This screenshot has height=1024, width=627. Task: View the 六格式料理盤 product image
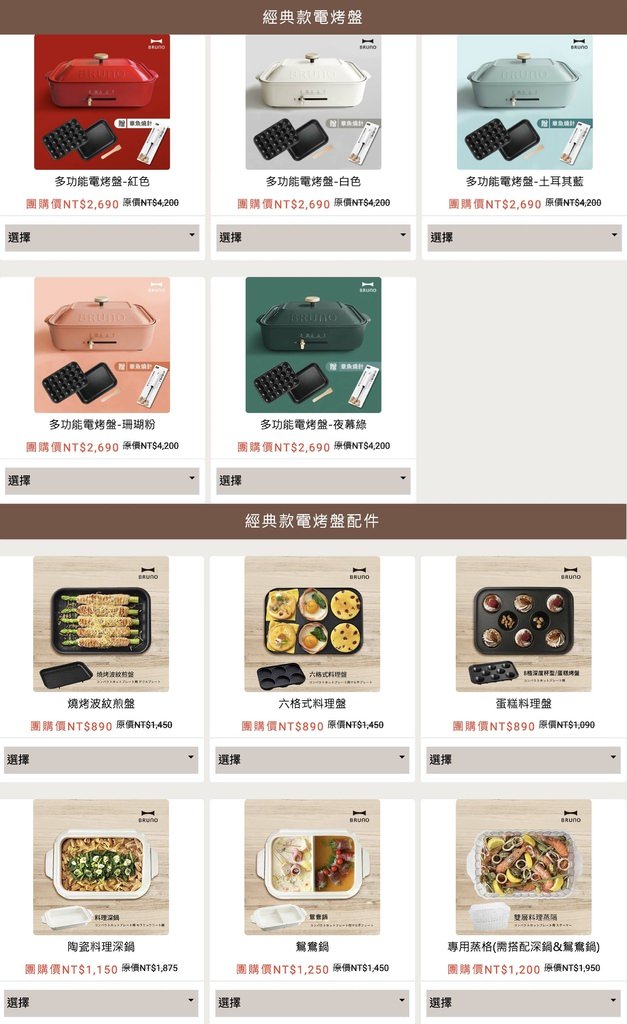pyautogui.click(x=312, y=624)
